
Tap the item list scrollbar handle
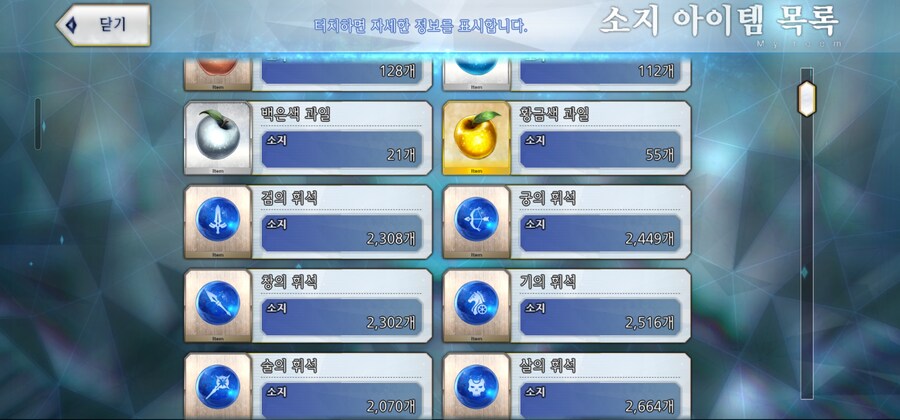click(806, 98)
